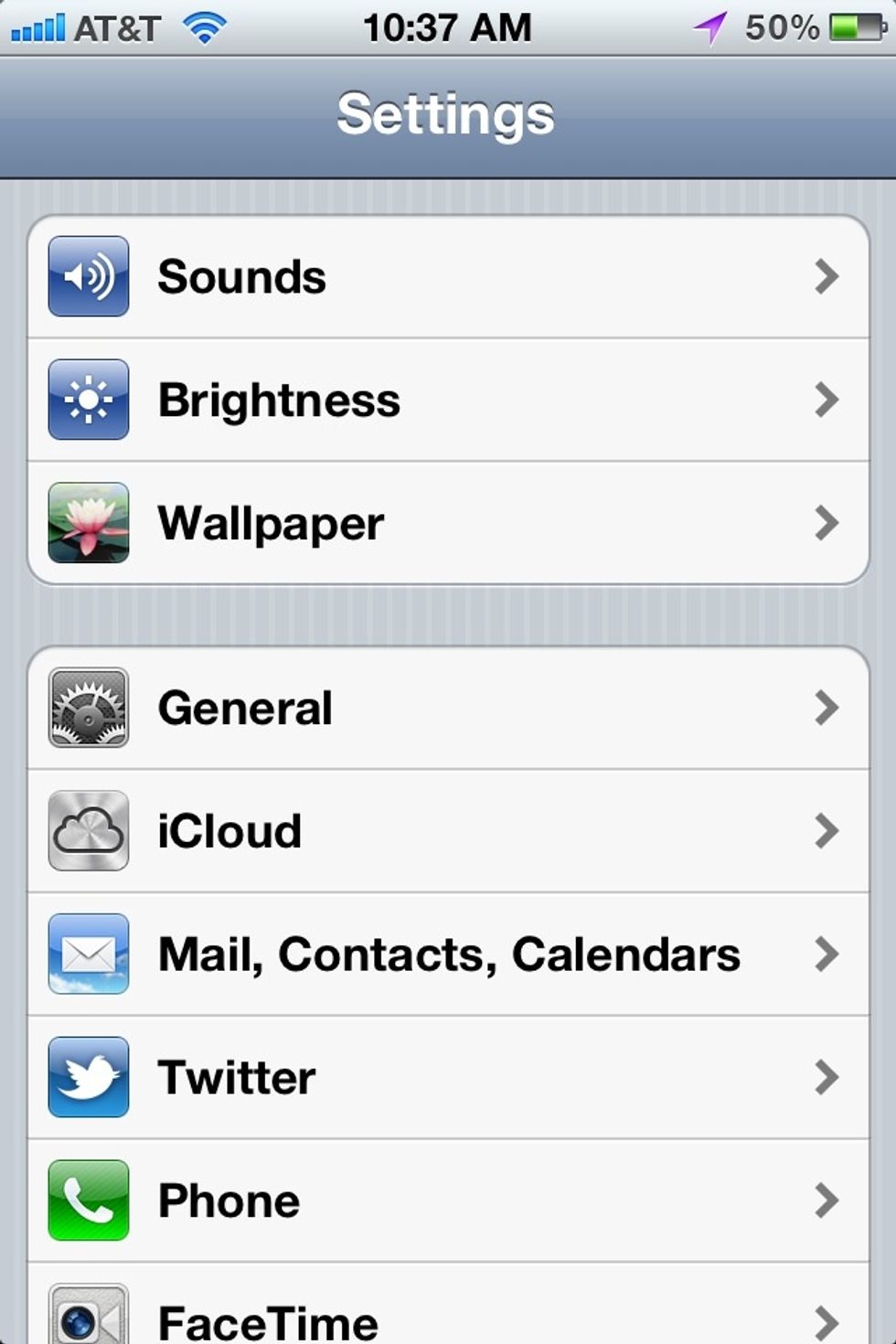Tap the battery indicator at top right
This screenshot has height=1344, width=896.
[x=859, y=27]
